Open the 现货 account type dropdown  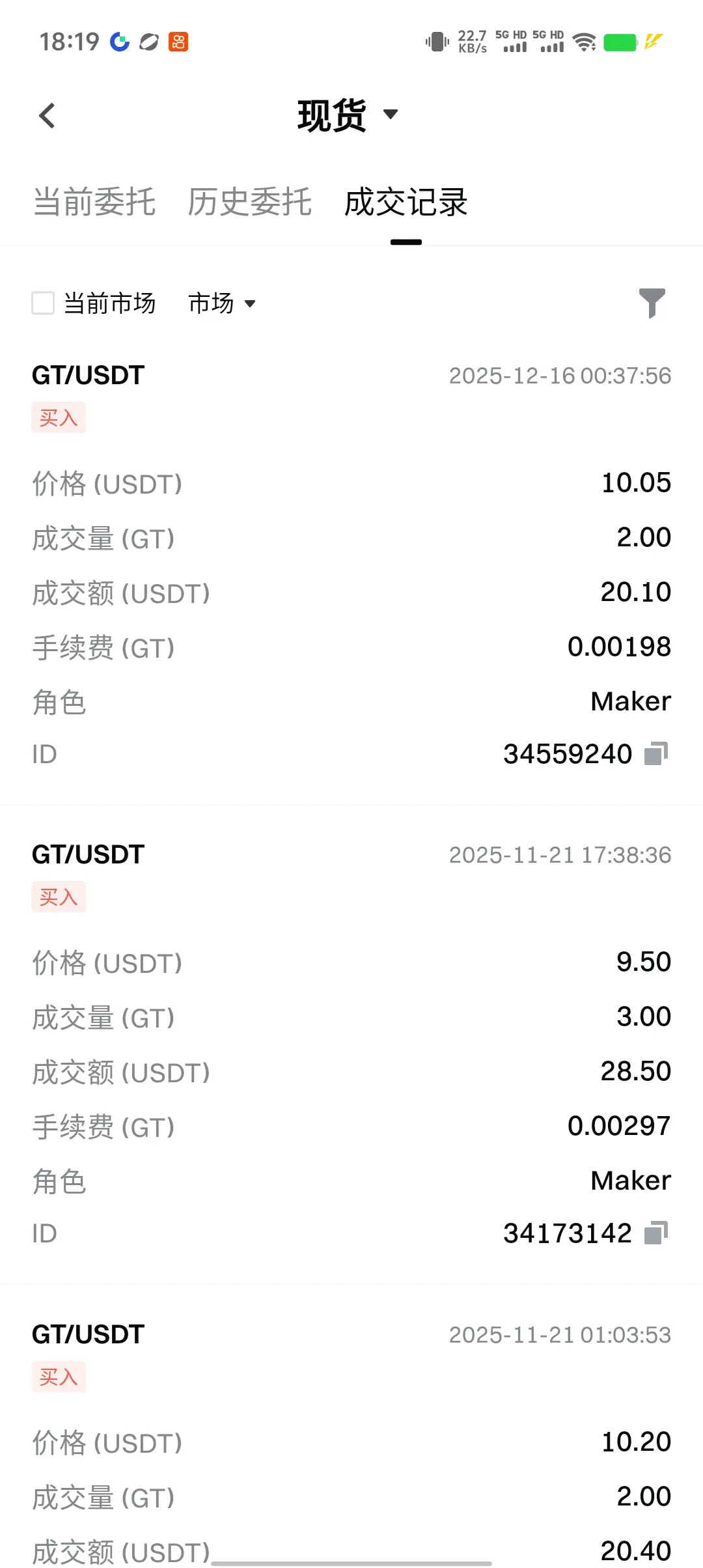point(347,115)
